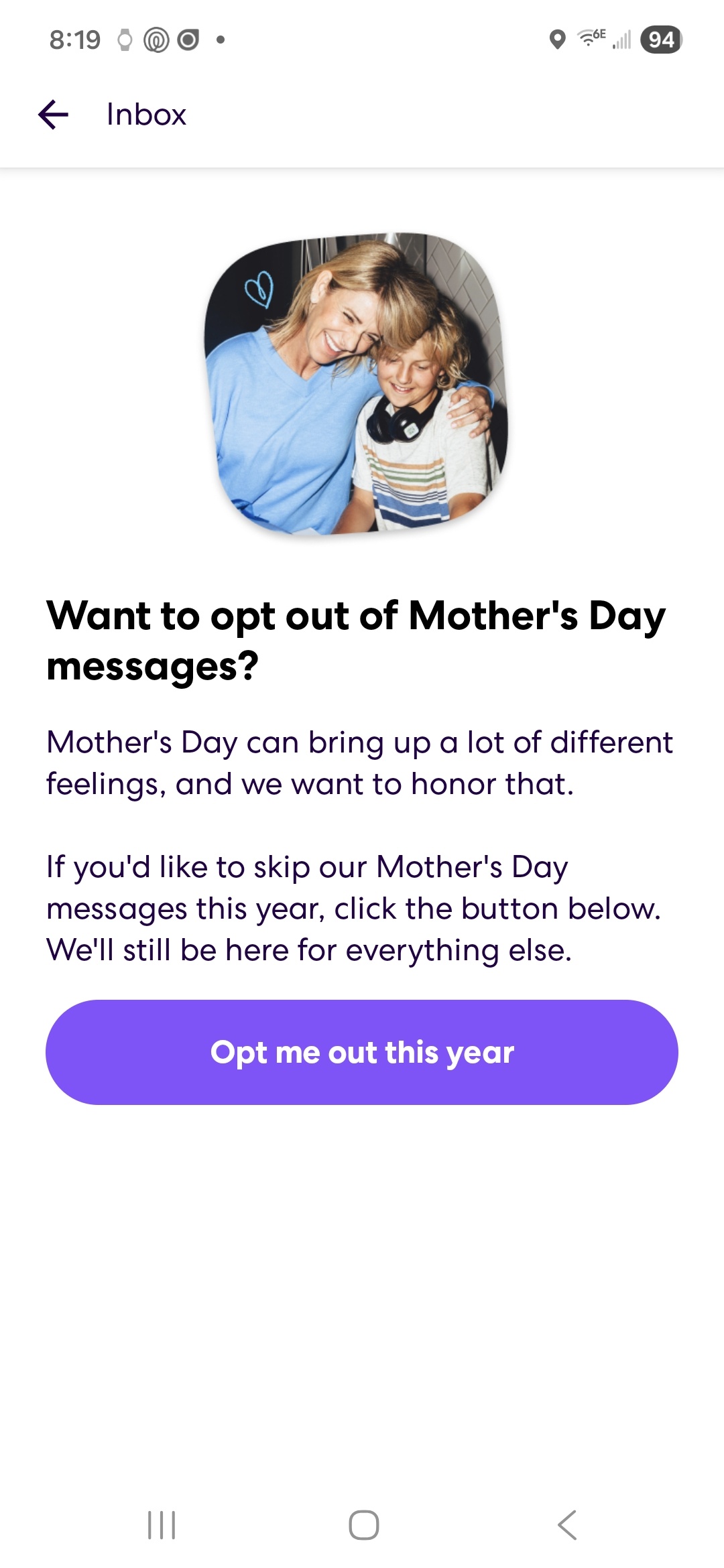Go to the home screen

pos(363,1525)
